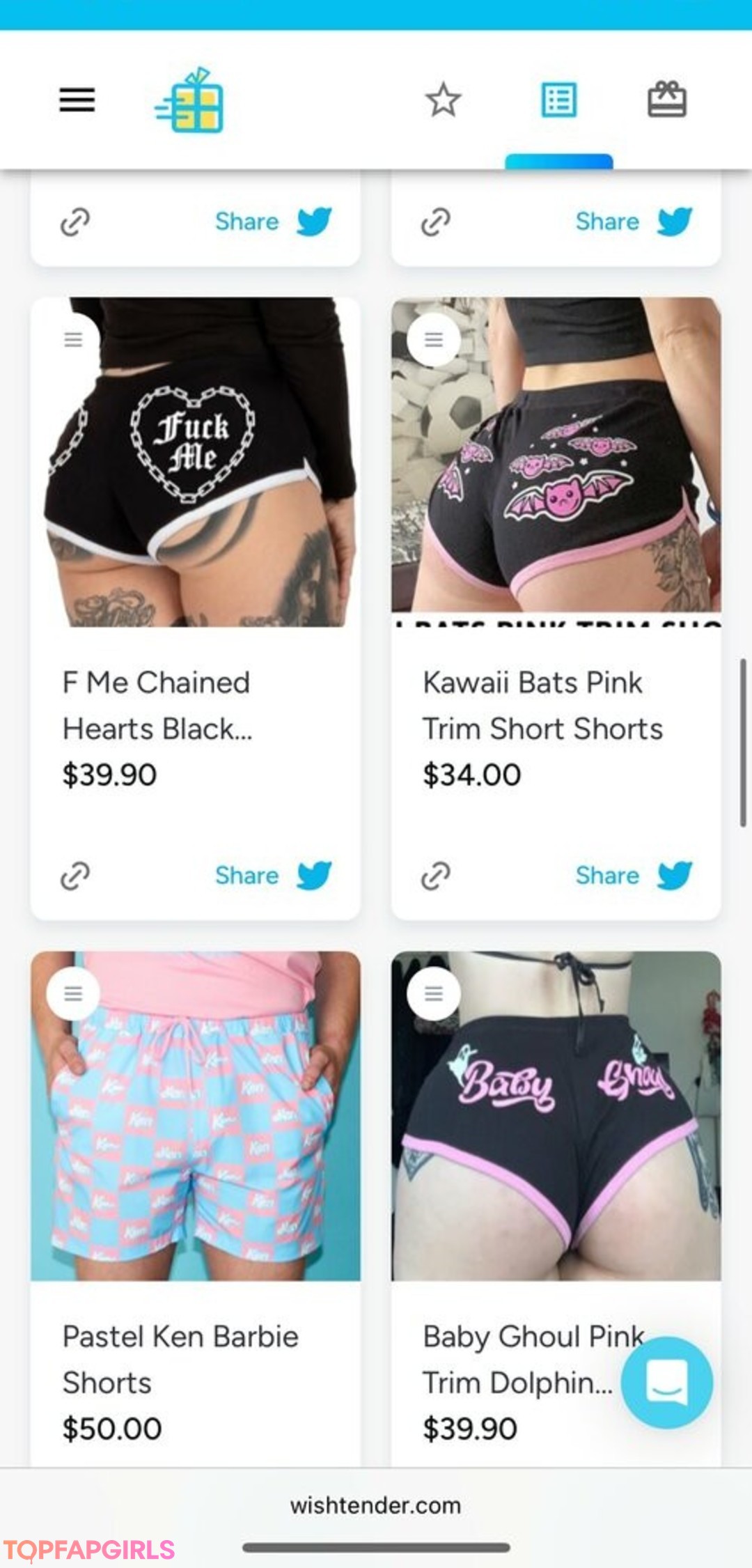Screen dimensions: 752x1568
Task: Open the Pastel Ken Barbie Shorts item
Action: [x=180, y=1358]
